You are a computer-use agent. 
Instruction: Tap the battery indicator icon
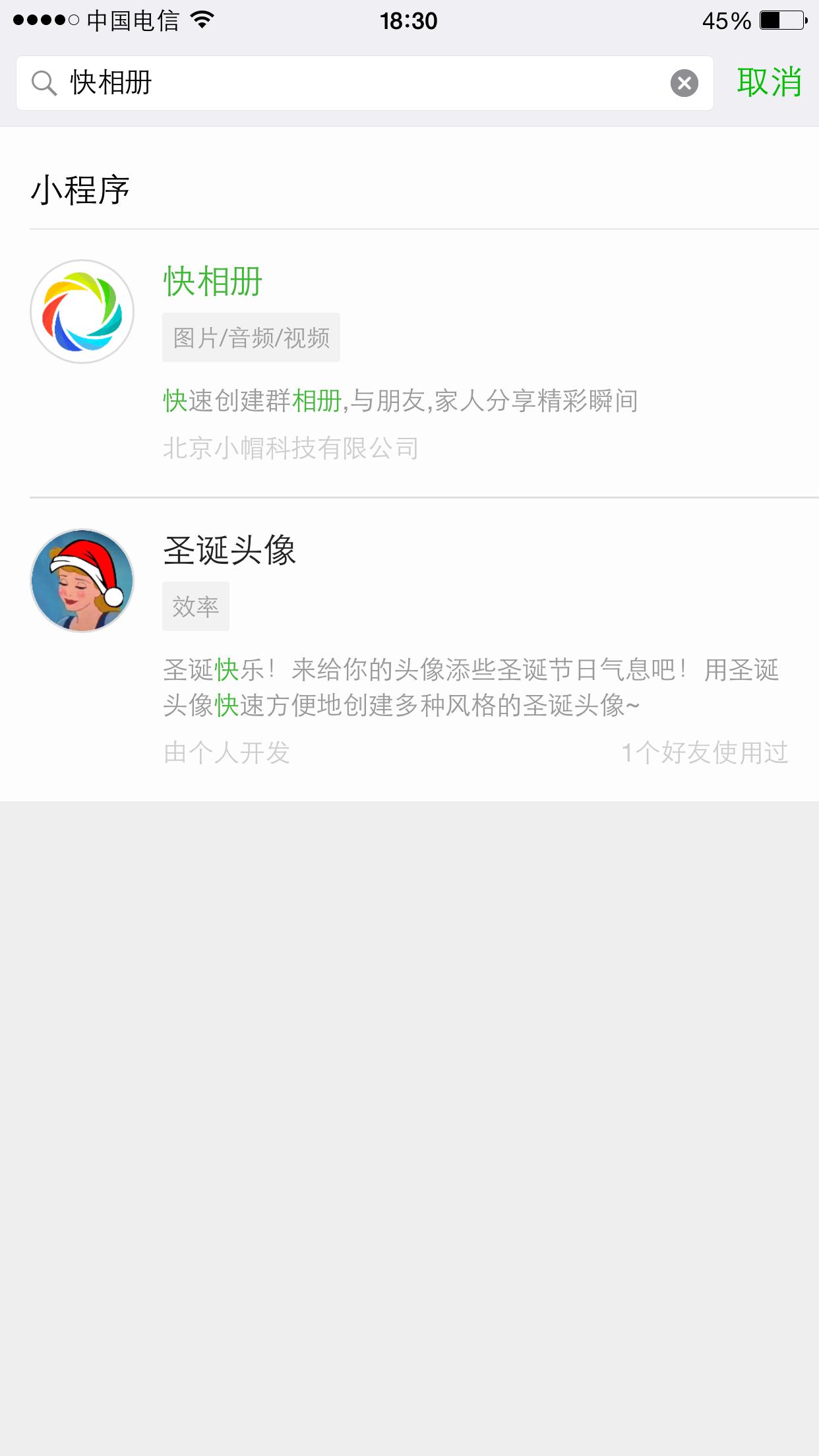781,21
